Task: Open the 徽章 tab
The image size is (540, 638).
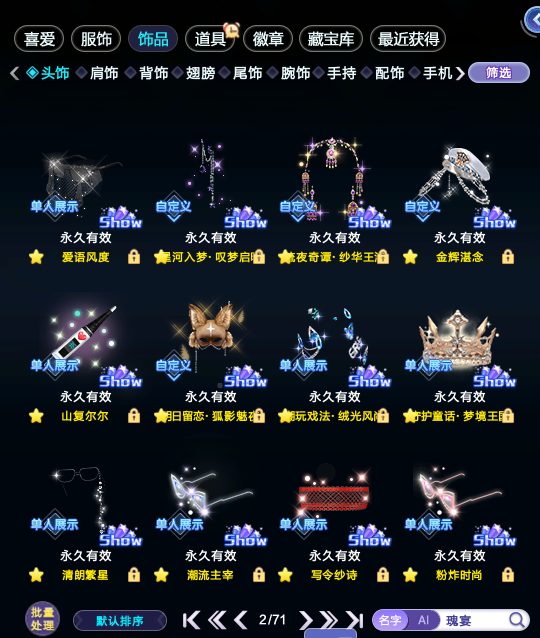Action: click(268, 39)
